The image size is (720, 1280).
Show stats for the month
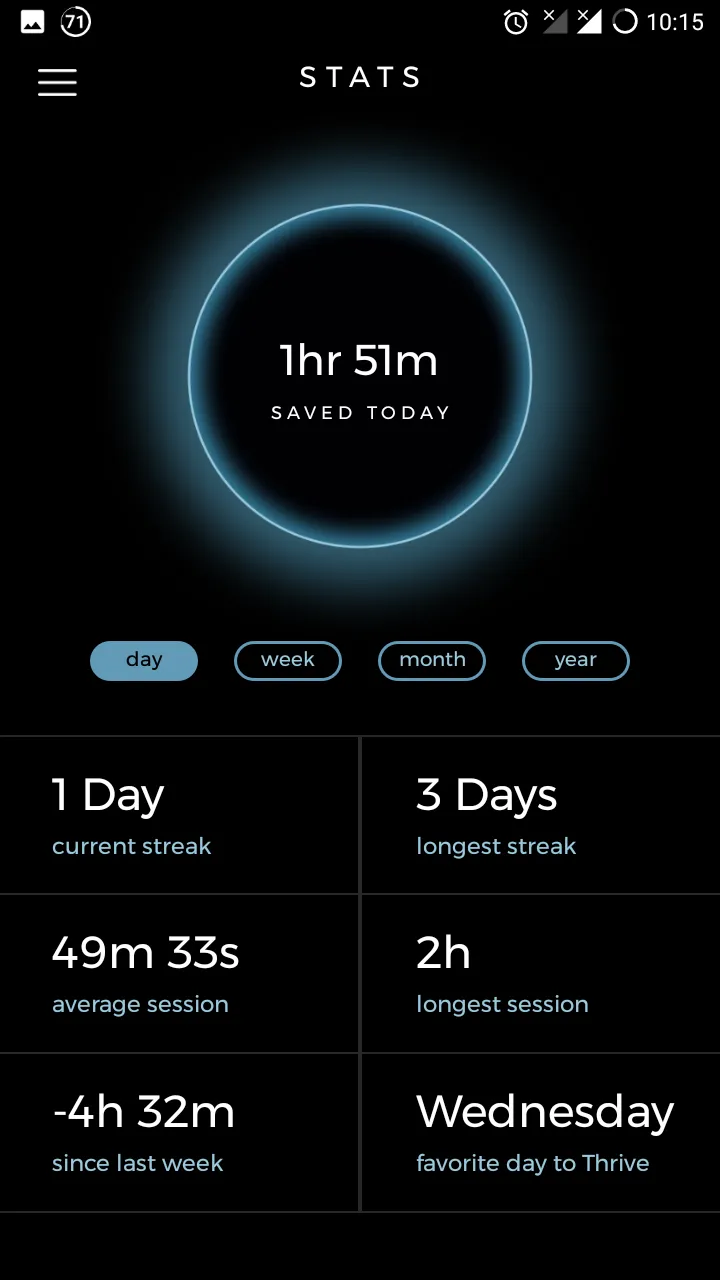click(x=432, y=660)
